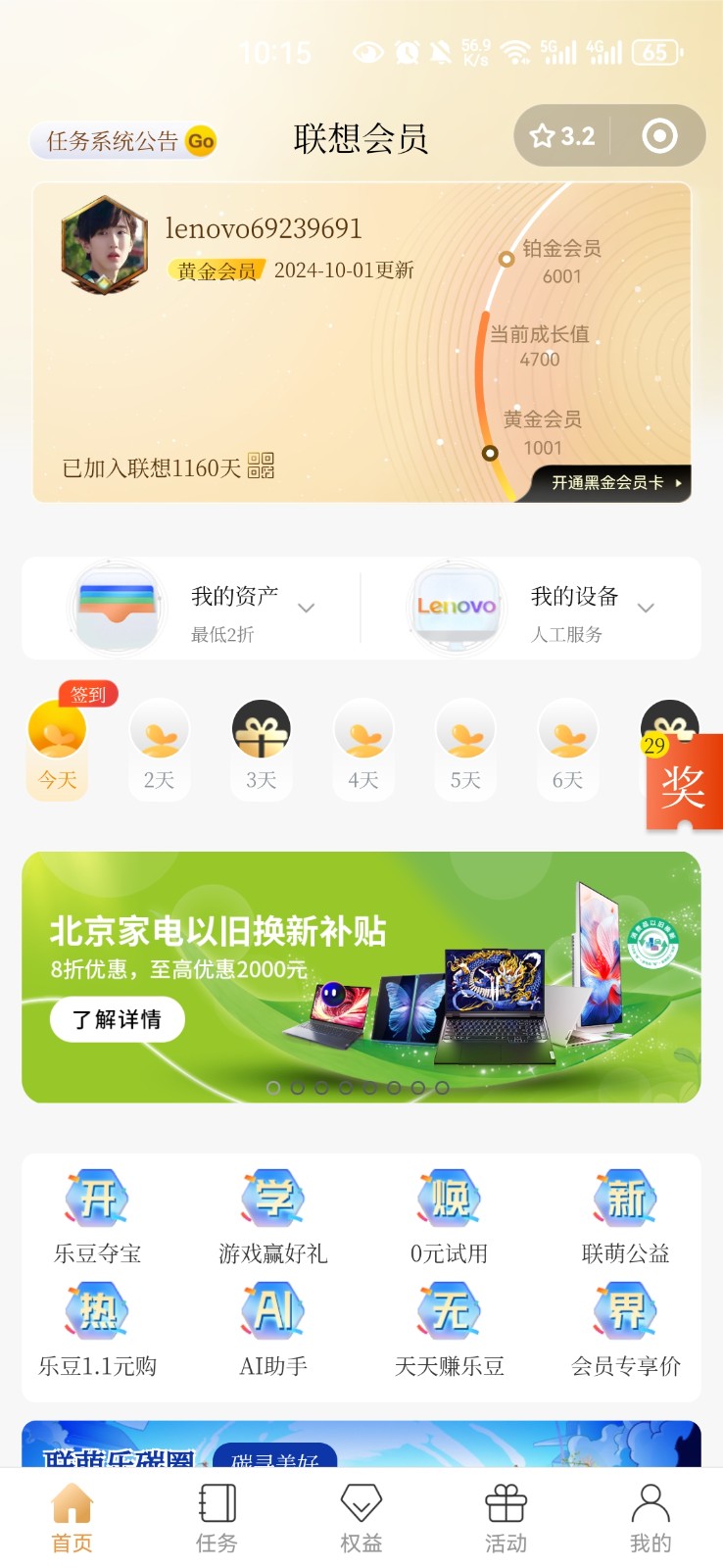Tap 了解详情 on the 以旧换新 banner

118,1019
